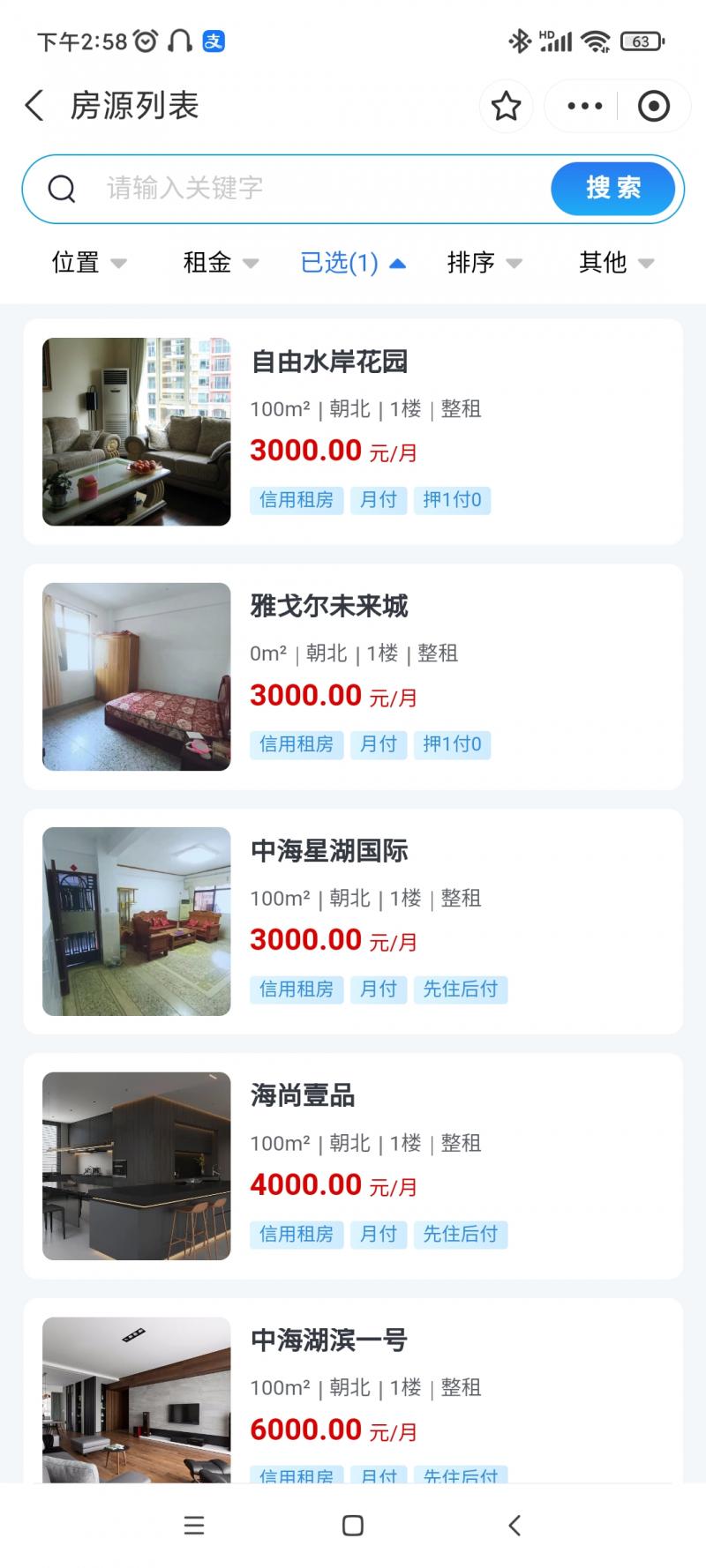The width and height of the screenshot is (706, 1568).
Task: Collapse the 已选(1) filter dropdown
Action: click(352, 263)
